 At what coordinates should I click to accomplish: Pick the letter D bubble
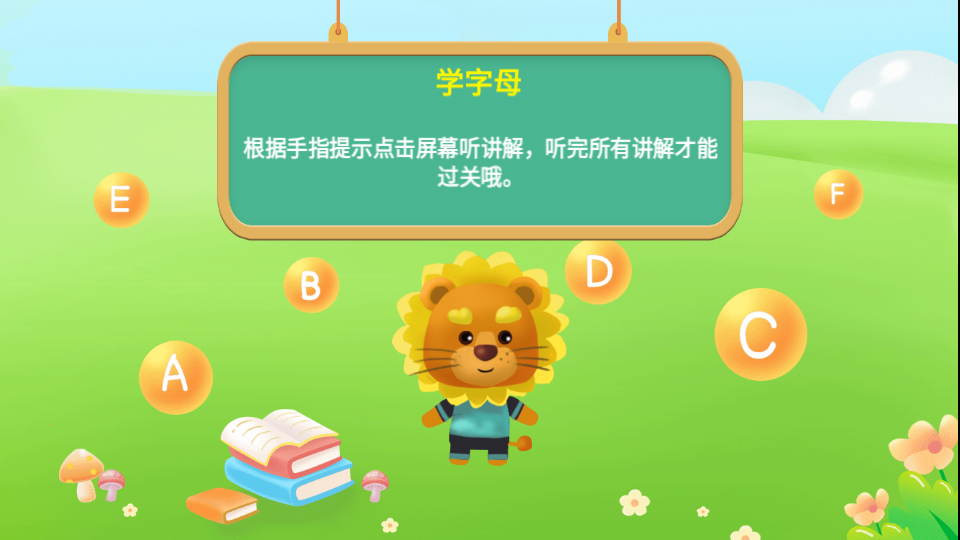pyautogui.click(x=598, y=271)
